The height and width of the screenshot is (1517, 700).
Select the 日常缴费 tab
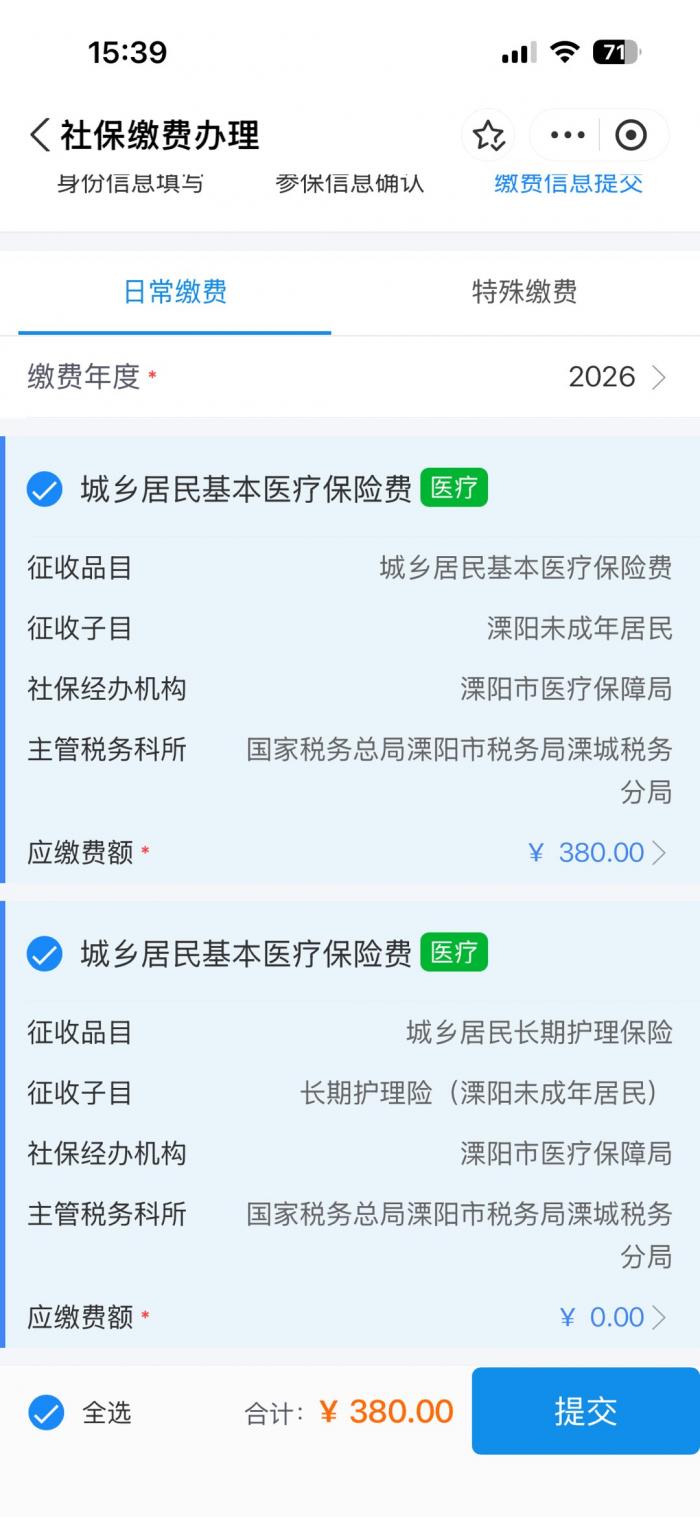click(175, 292)
